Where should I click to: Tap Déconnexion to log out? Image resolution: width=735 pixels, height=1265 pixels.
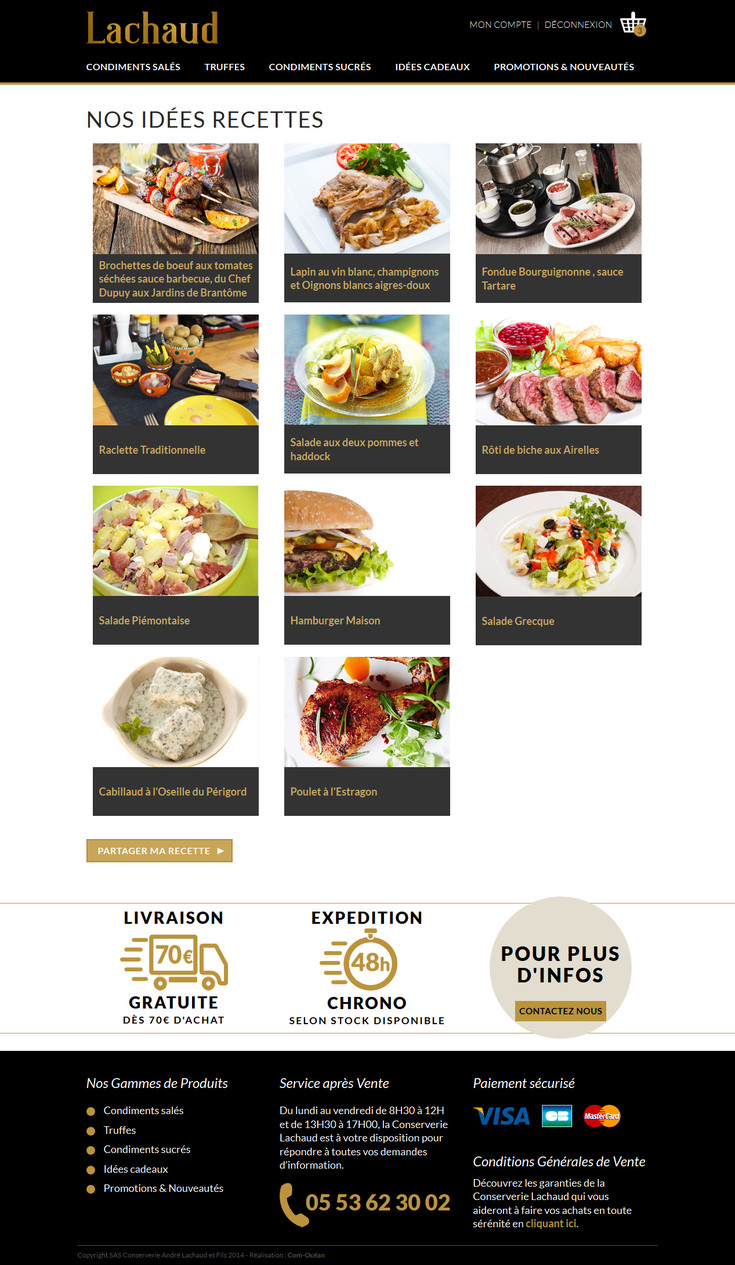click(x=578, y=25)
